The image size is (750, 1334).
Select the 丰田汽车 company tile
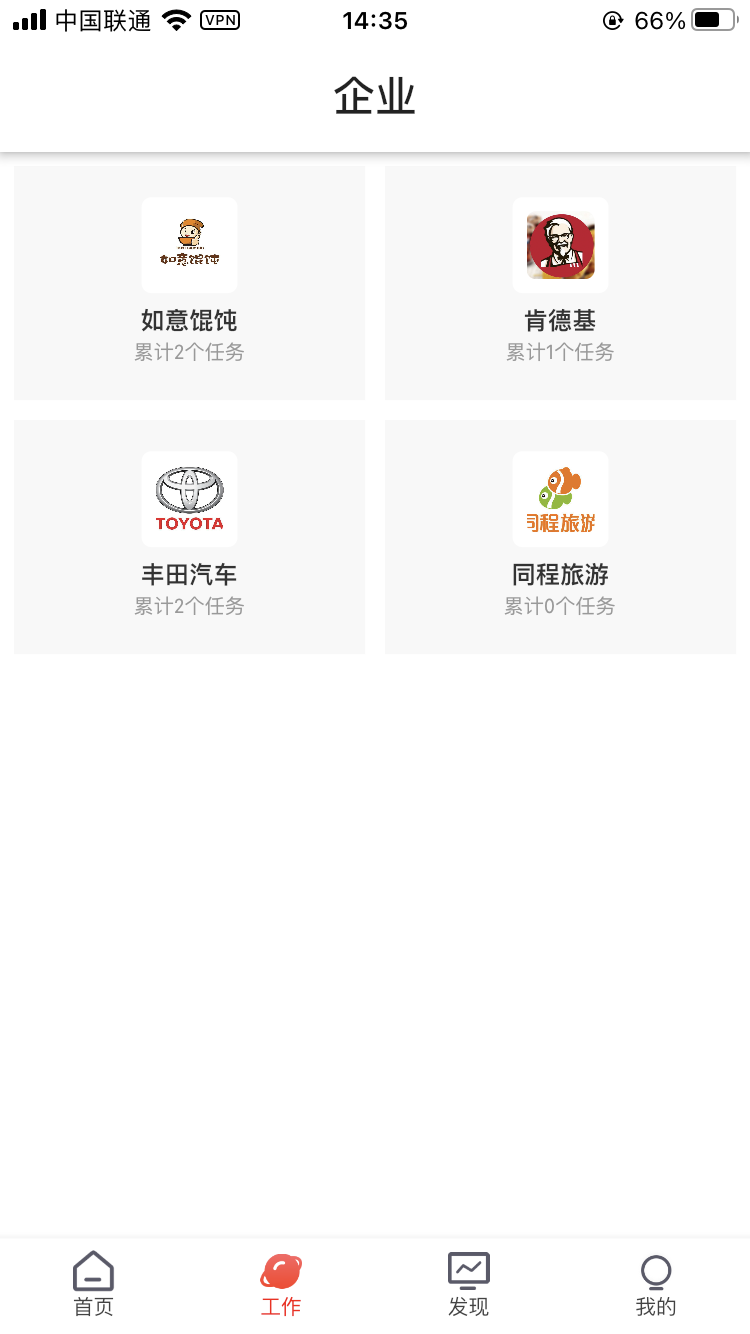(x=189, y=537)
